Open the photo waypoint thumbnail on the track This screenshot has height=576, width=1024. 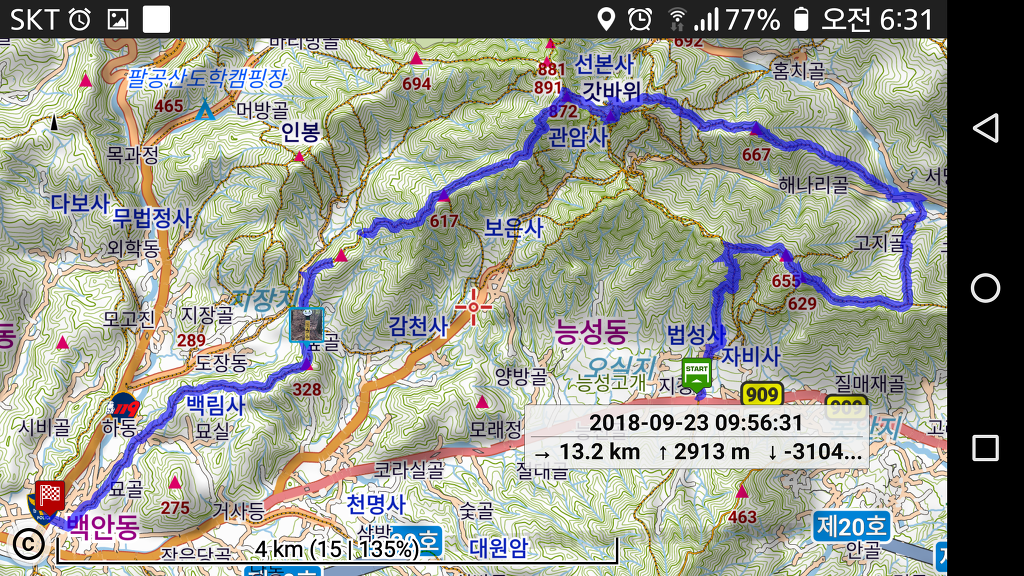coord(306,325)
